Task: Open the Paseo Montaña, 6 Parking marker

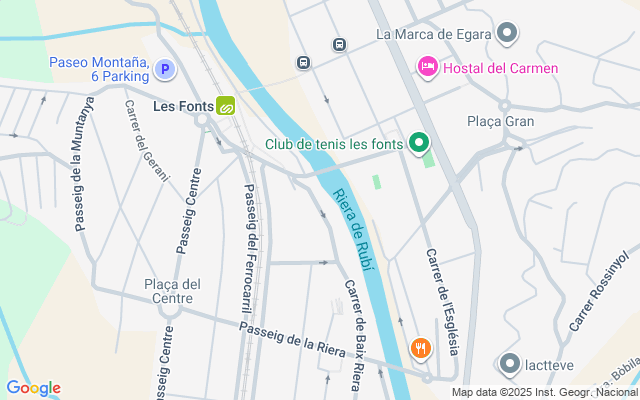Action: pyautogui.click(x=166, y=69)
